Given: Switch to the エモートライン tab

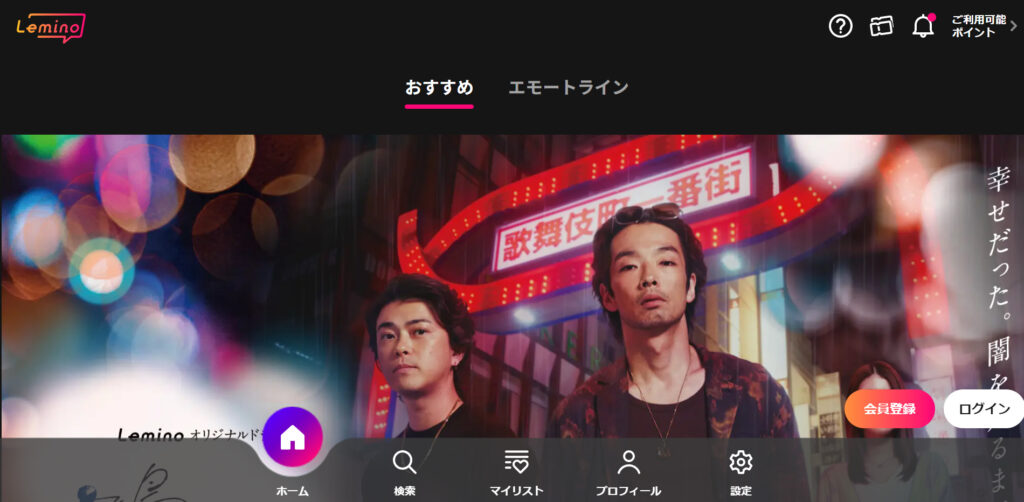Looking at the screenshot, I should 568,88.
